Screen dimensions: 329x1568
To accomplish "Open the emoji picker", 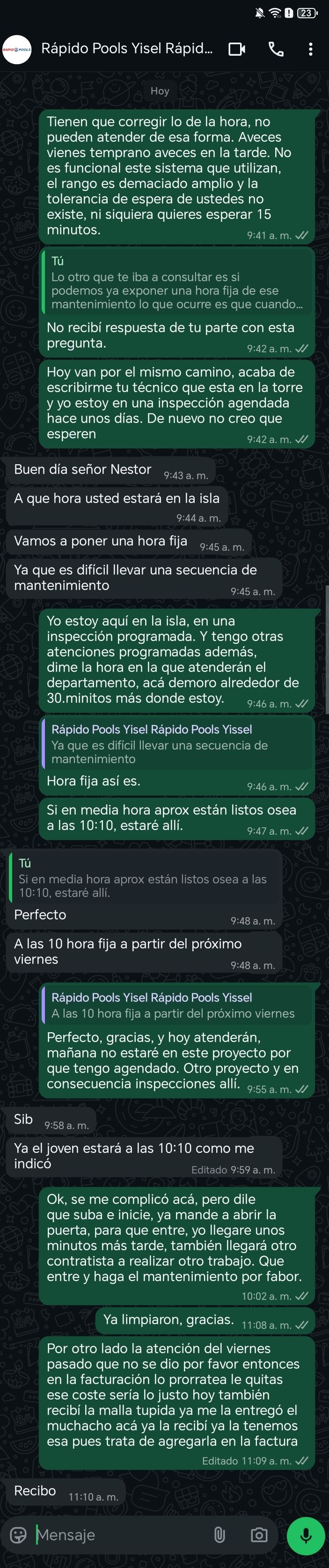I will click(x=19, y=1534).
